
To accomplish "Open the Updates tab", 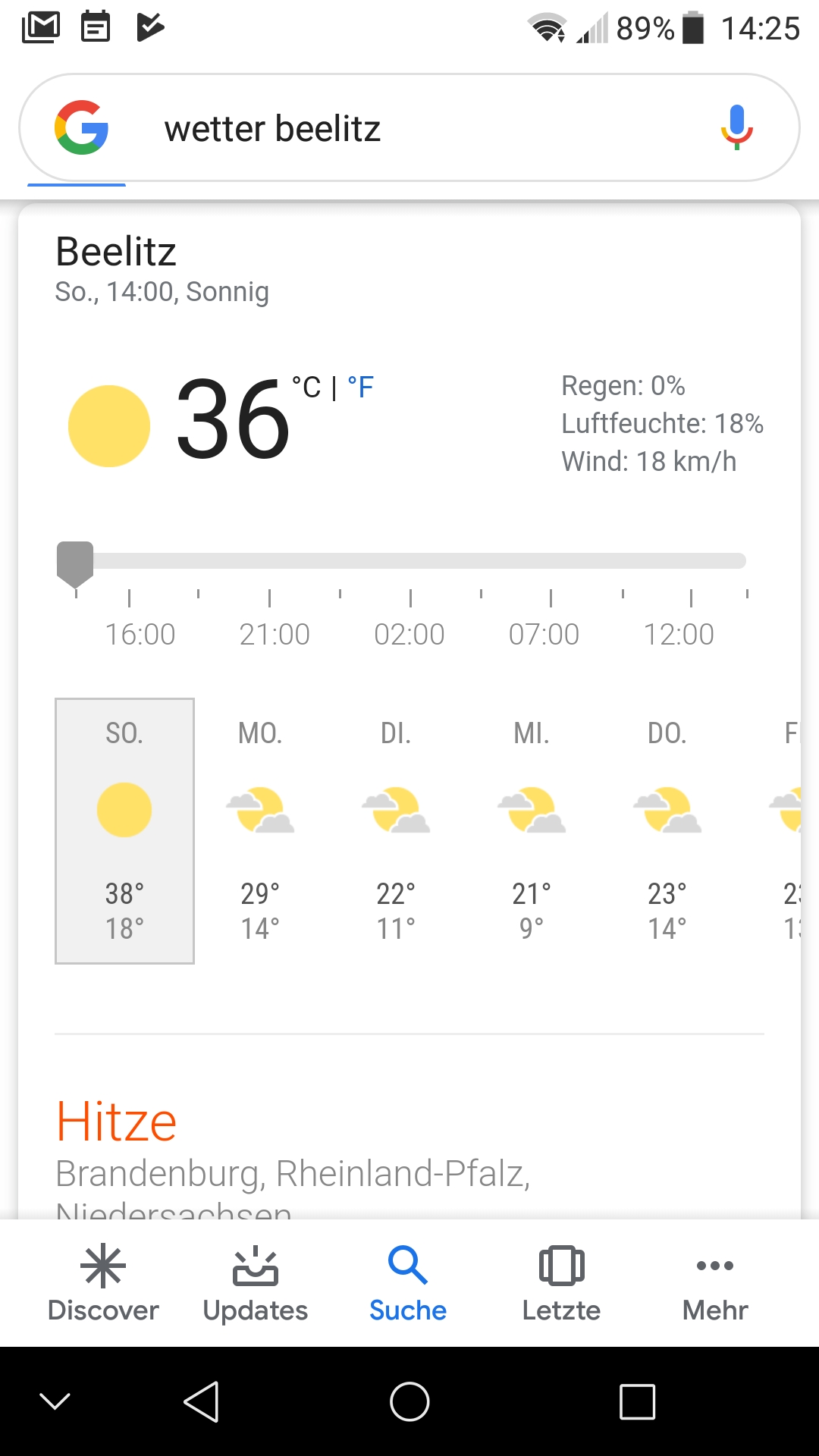I will click(x=256, y=1283).
